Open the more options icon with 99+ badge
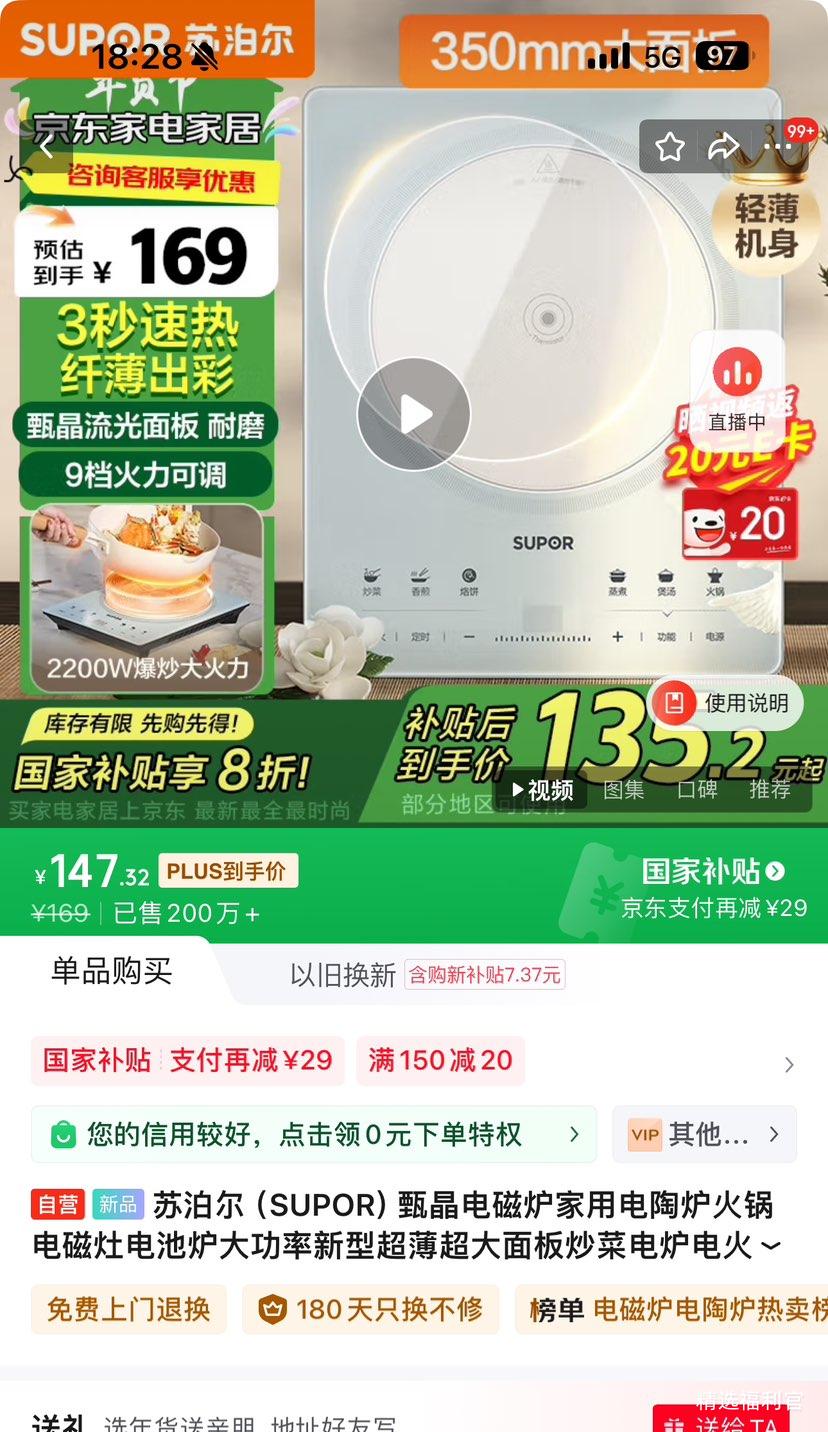The height and width of the screenshot is (1432, 828). tap(777, 146)
